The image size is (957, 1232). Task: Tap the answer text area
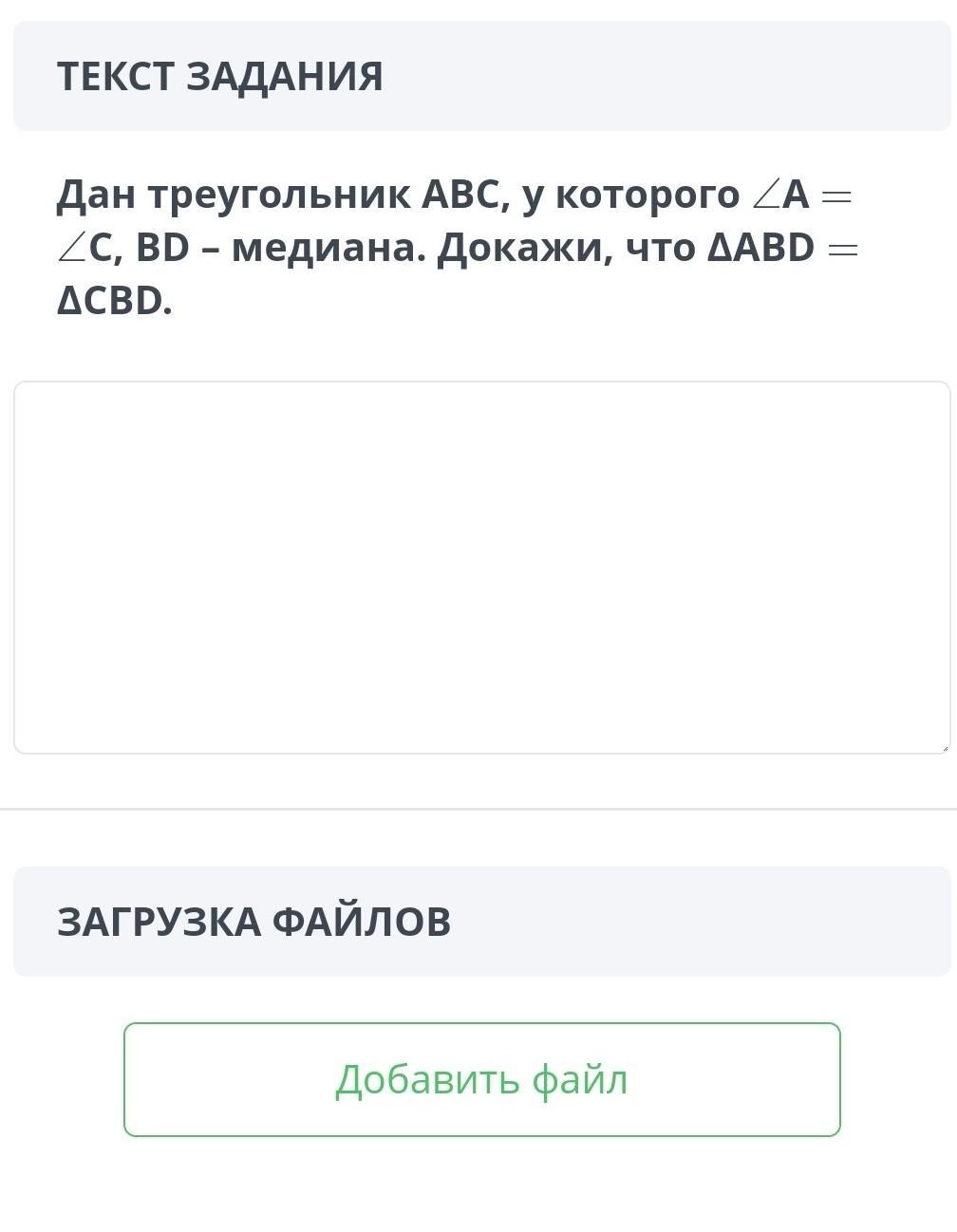(481, 568)
